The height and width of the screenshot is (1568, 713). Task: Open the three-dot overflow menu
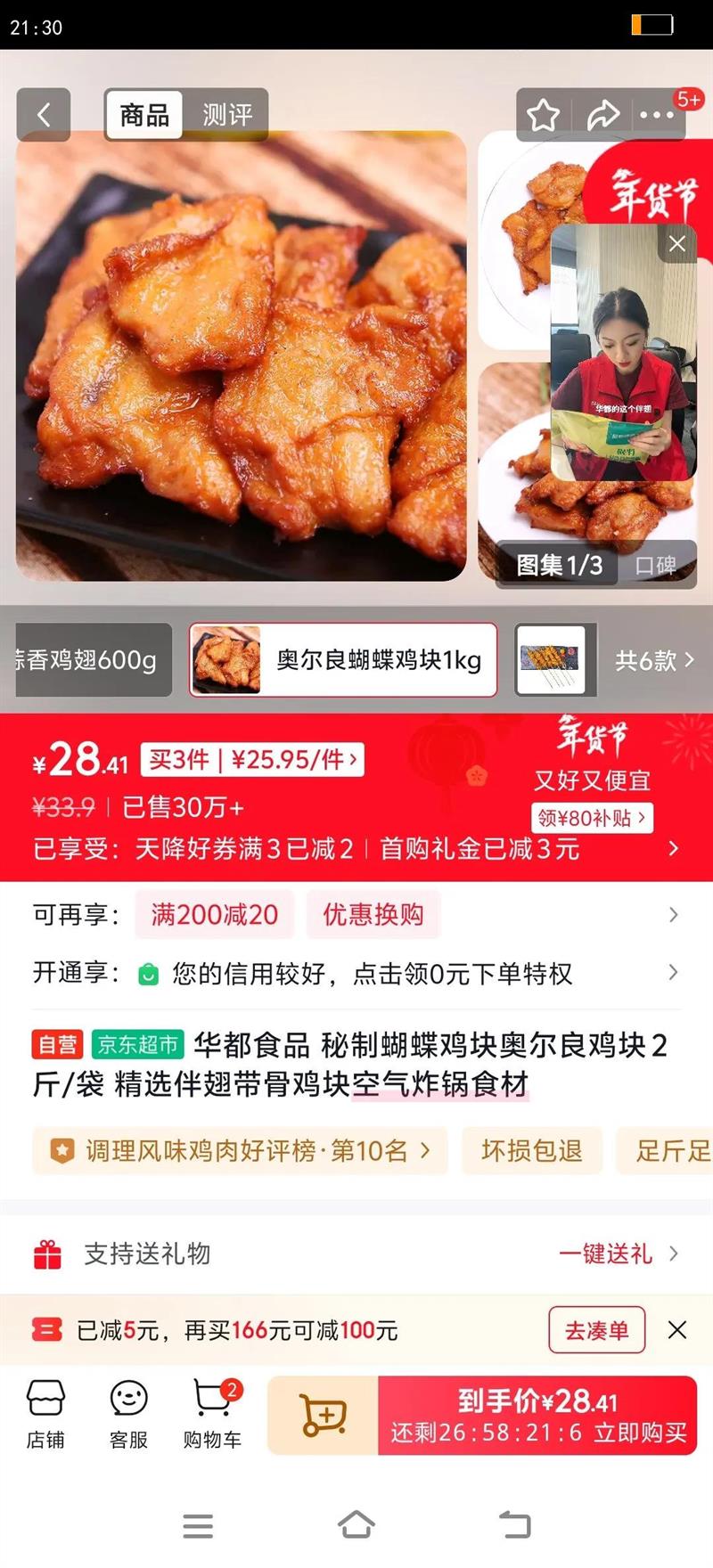(x=657, y=115)
